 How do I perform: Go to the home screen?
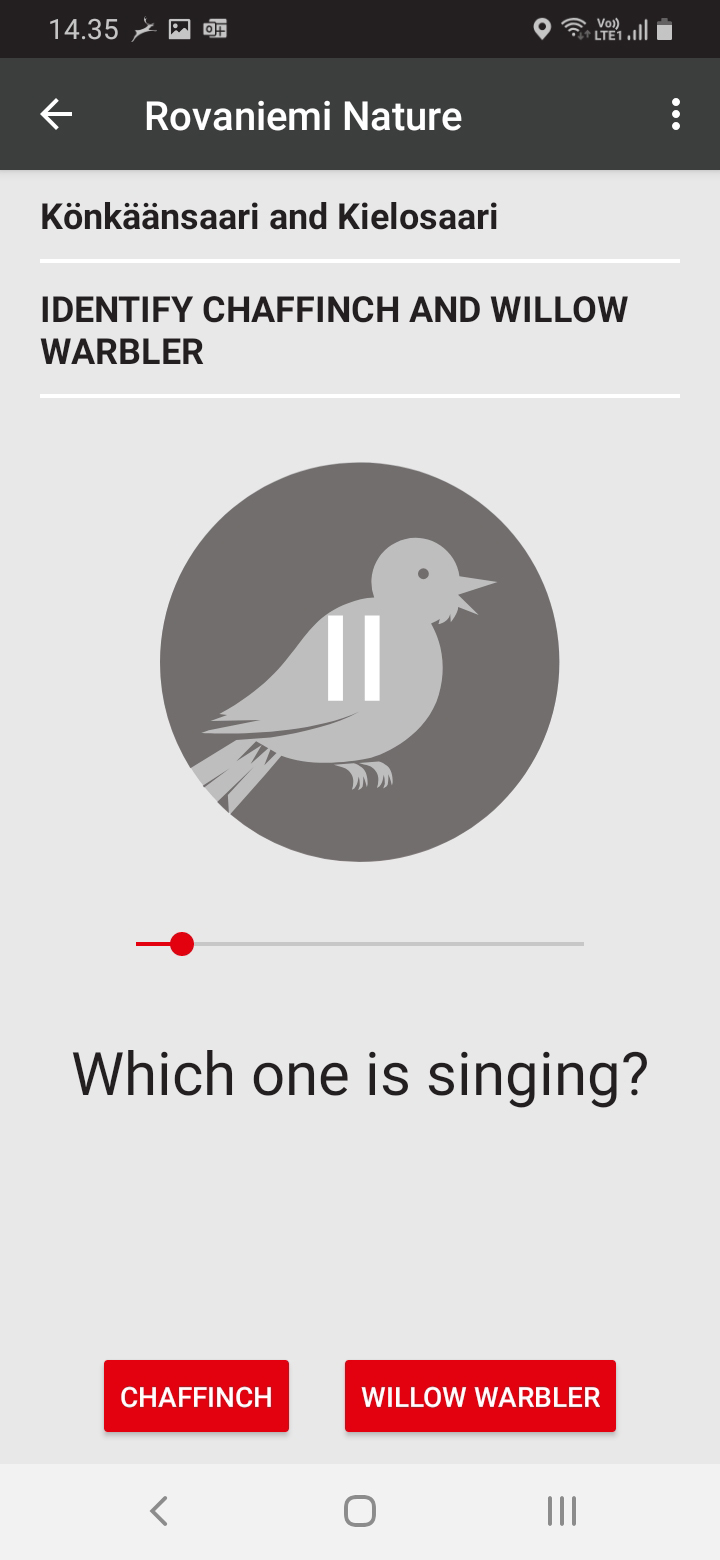pos(359,1510)
